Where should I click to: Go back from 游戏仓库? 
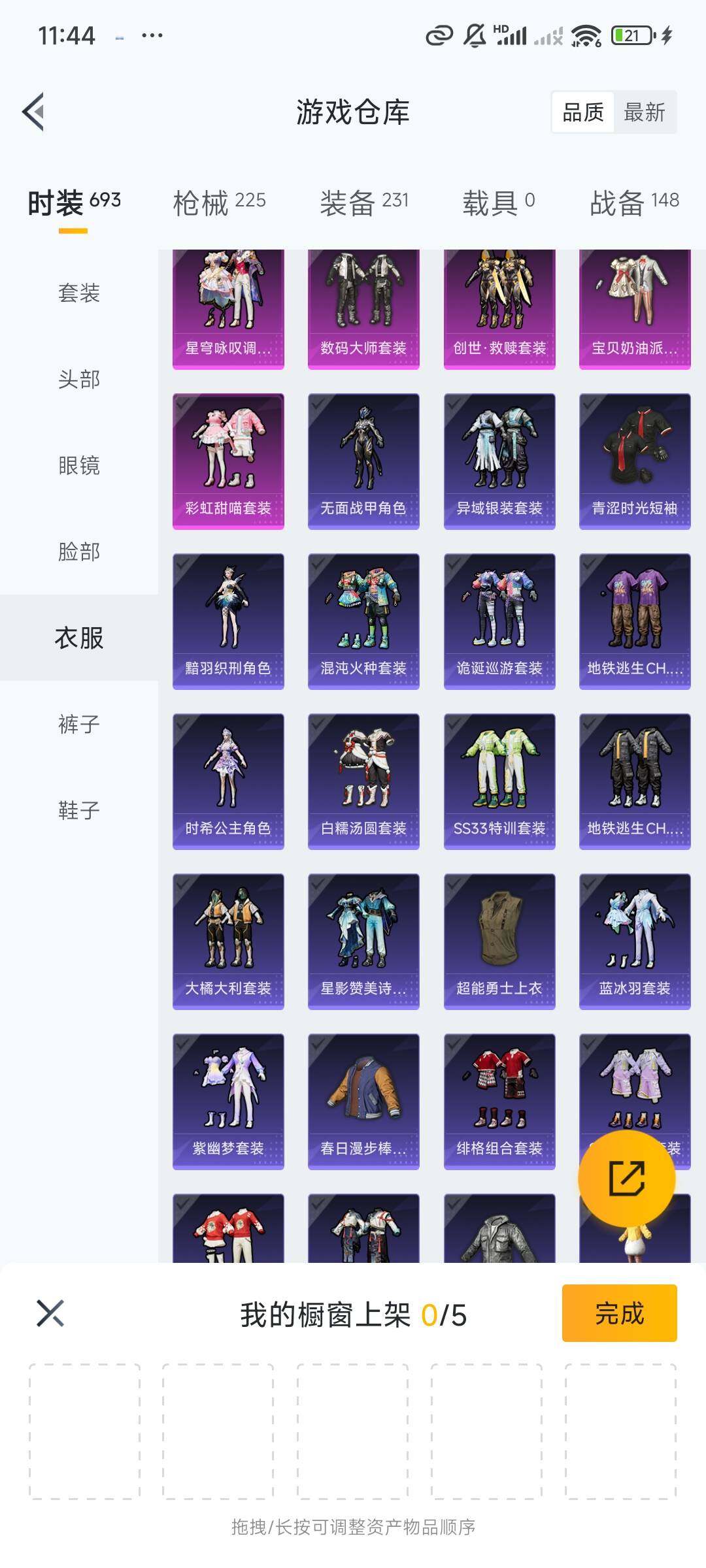(x=34, y=112)
